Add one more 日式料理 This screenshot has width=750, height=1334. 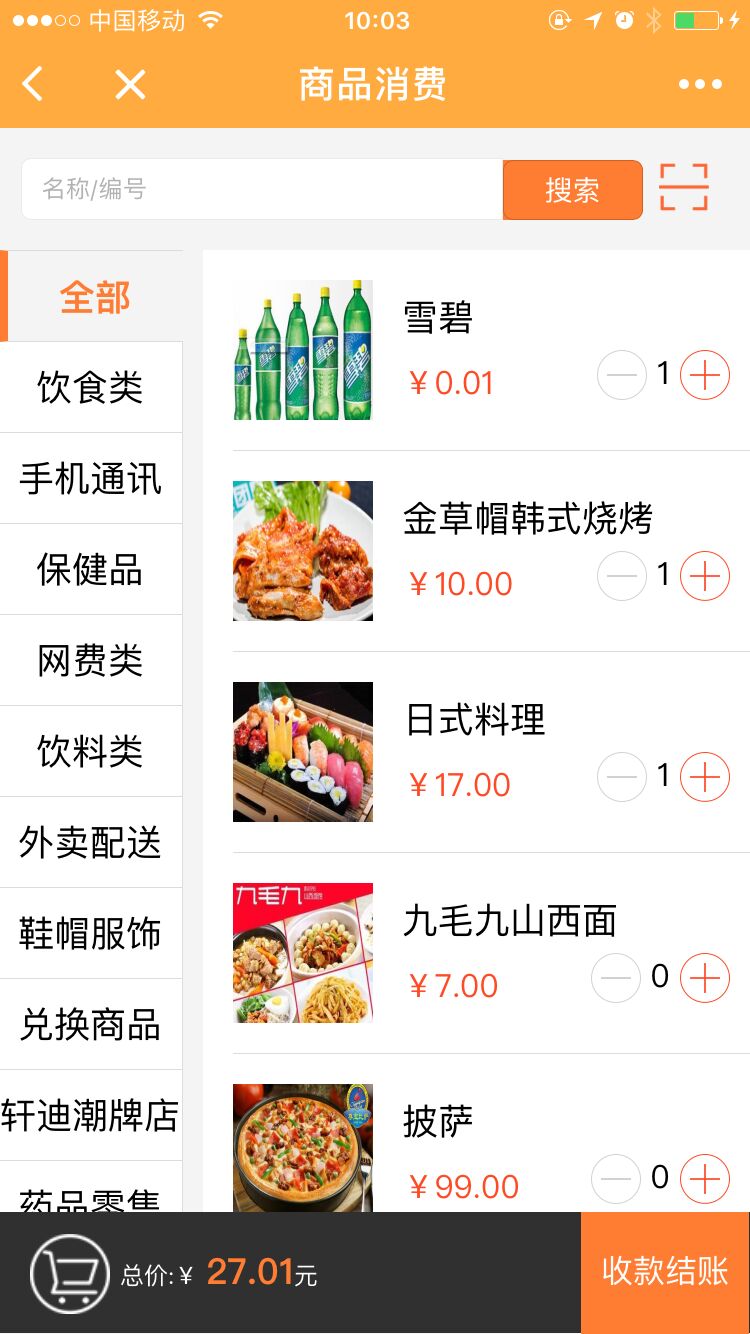tap(705, 777)
